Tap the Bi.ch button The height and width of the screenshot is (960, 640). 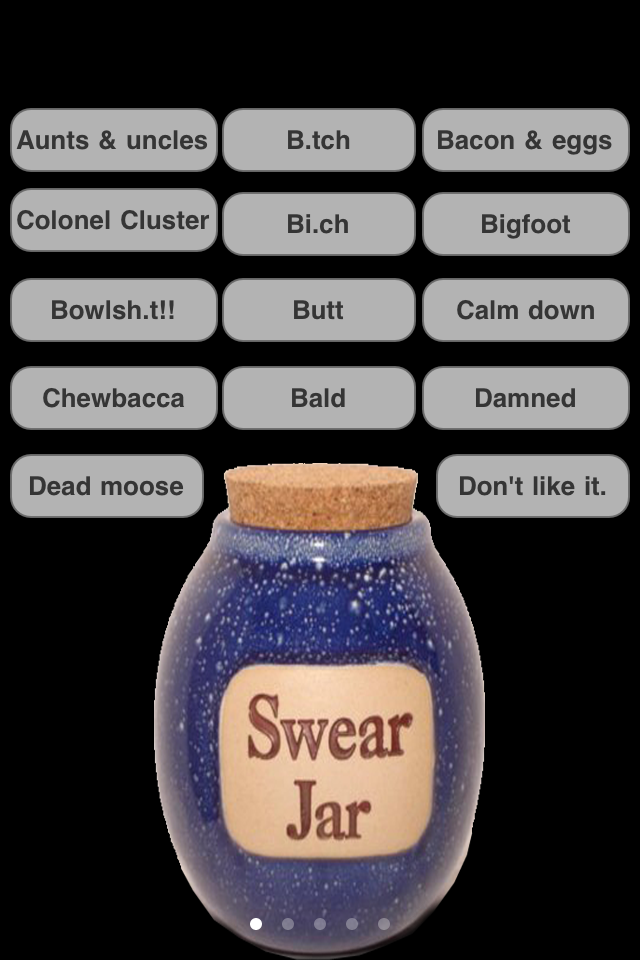coord(318,224)
